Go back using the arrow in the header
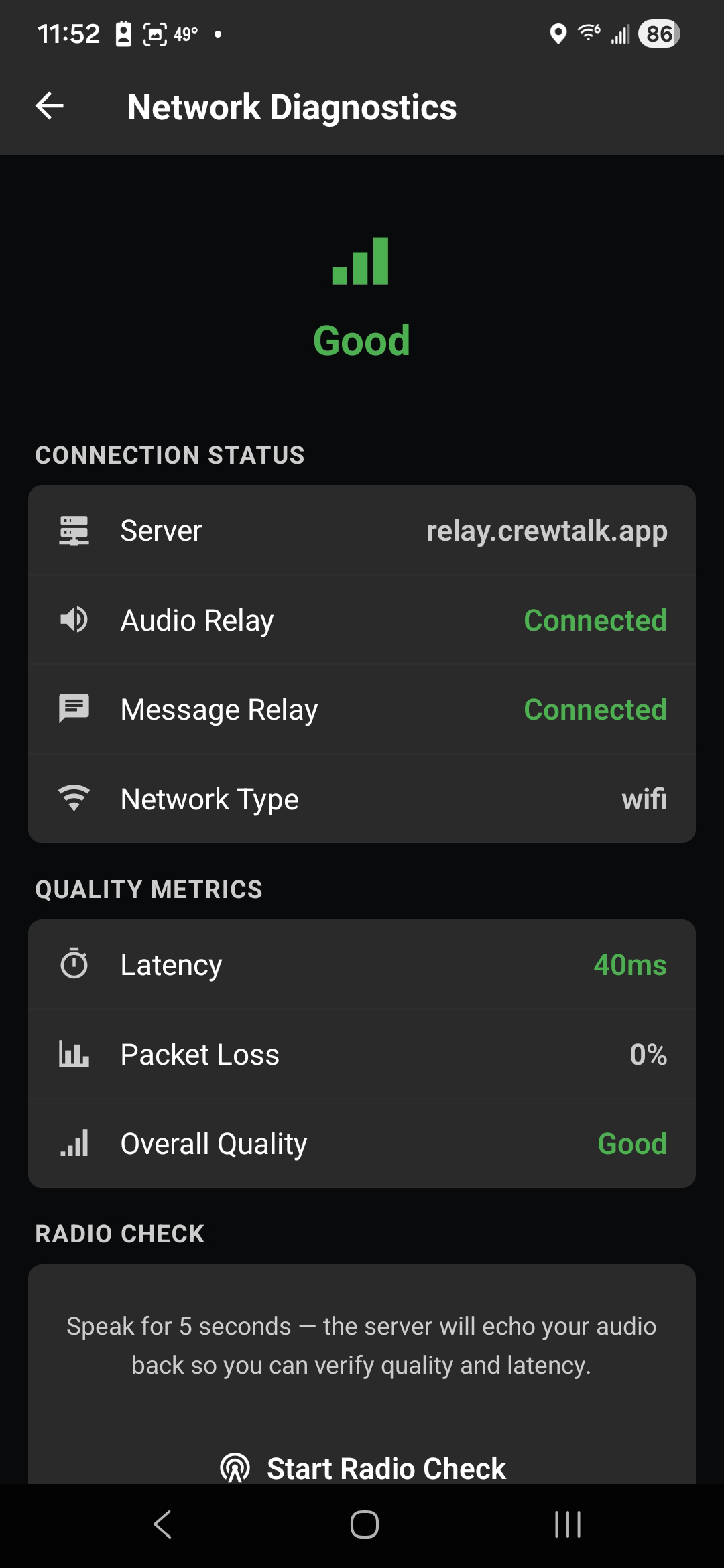The image size is (724, 1568). click(x=49, y=106)
